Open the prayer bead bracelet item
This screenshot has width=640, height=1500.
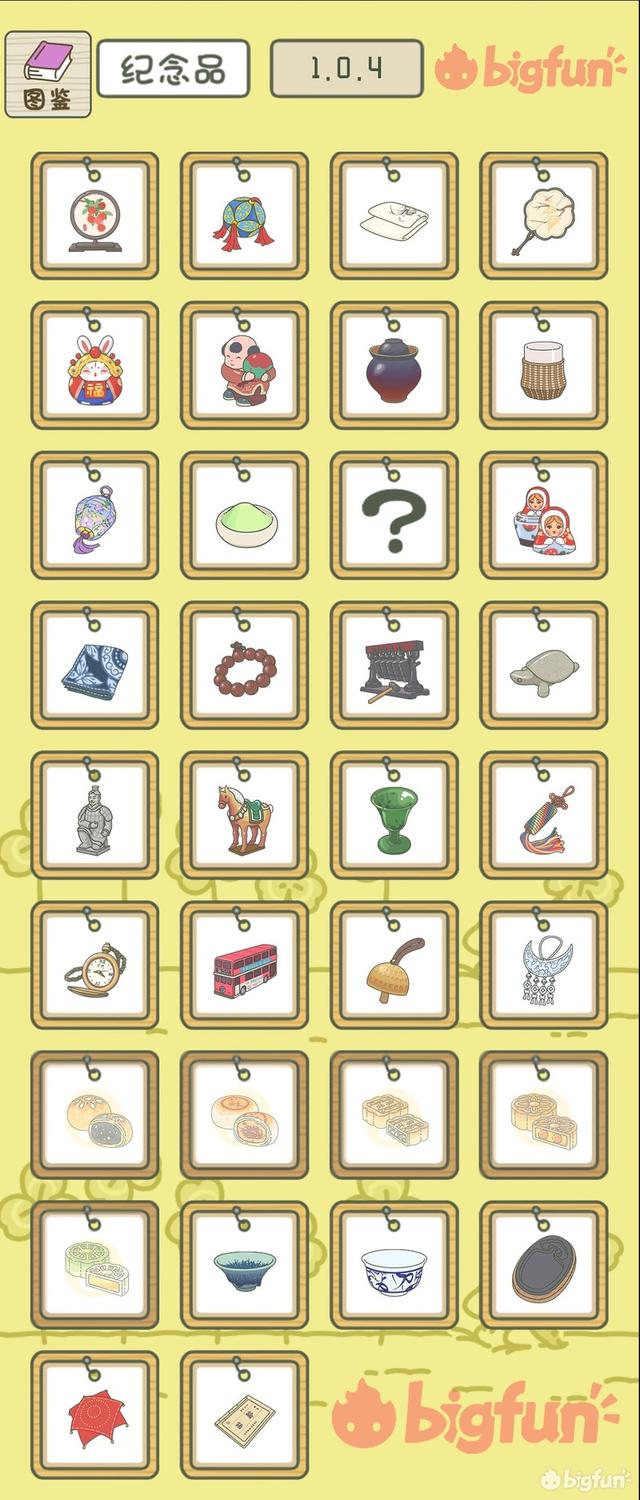click(245, 669)
